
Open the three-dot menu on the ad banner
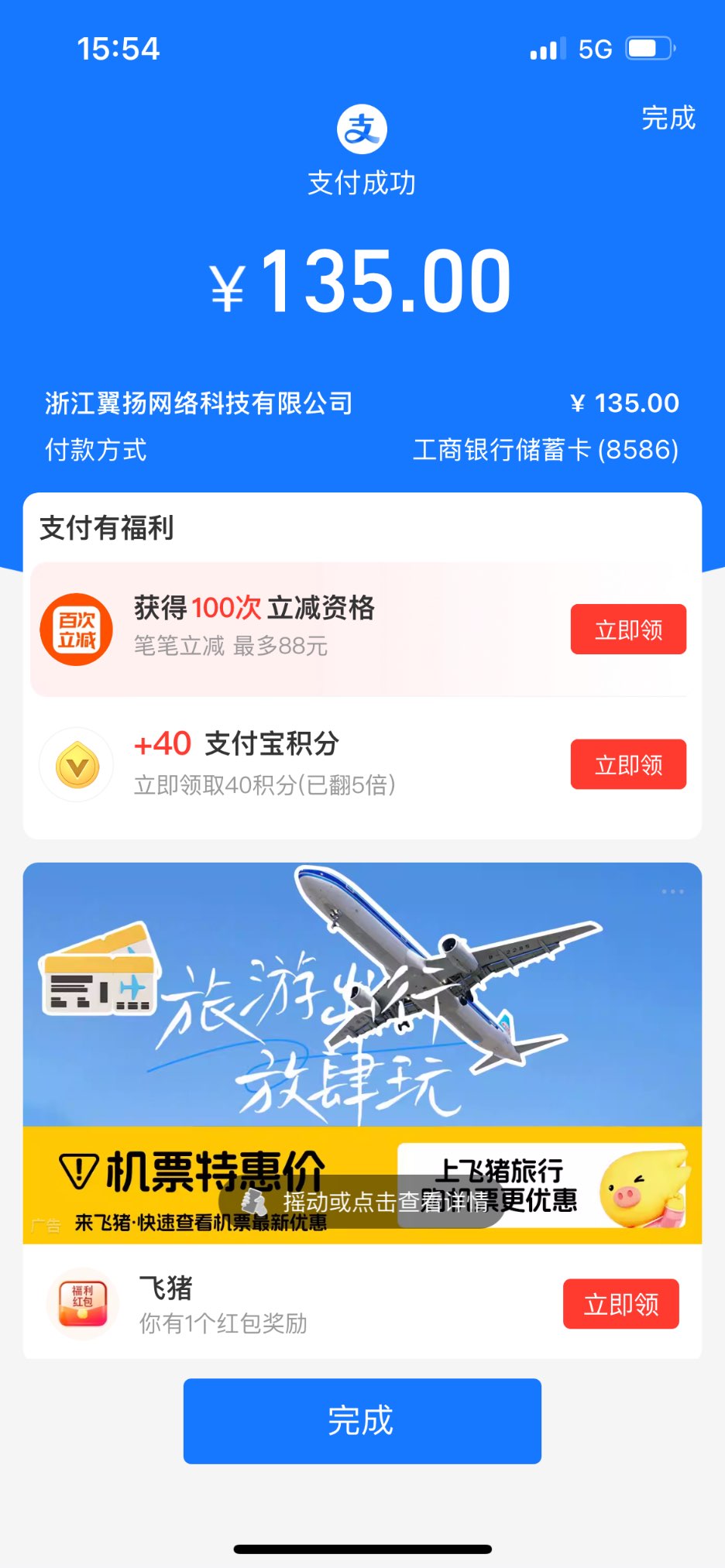[672, 892]
